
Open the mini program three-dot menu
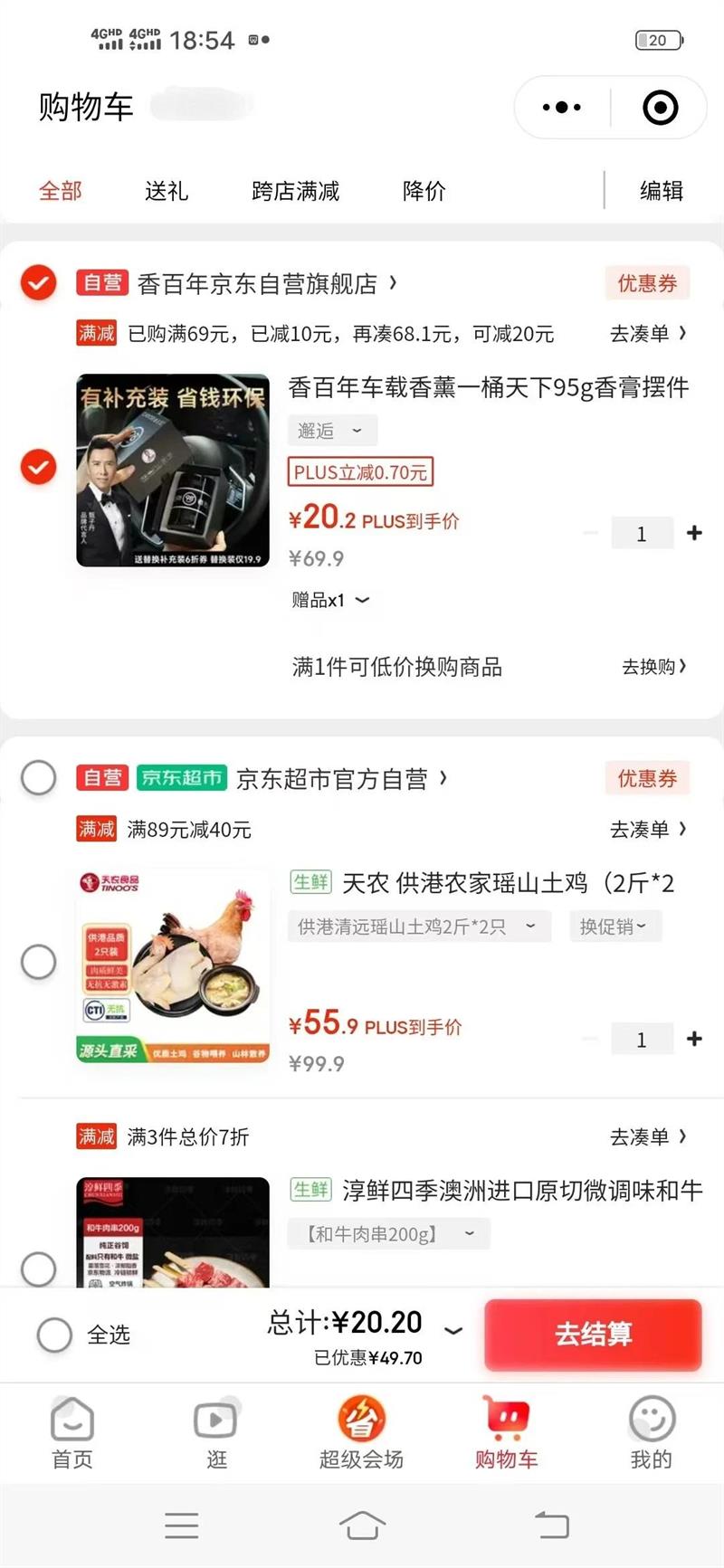[x=562, y=107]
